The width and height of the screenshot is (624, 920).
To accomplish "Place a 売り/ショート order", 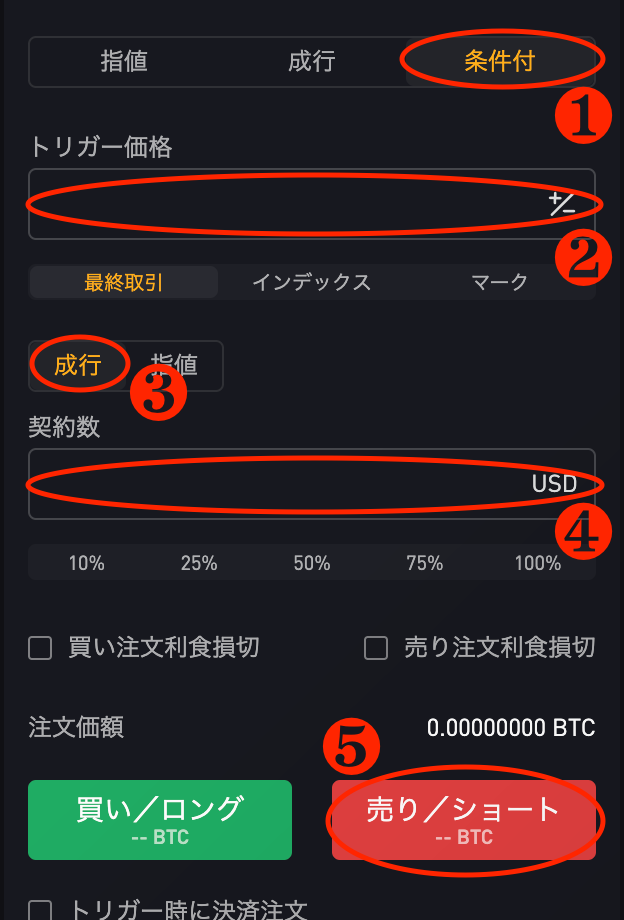I will click(x=464, y=820).
